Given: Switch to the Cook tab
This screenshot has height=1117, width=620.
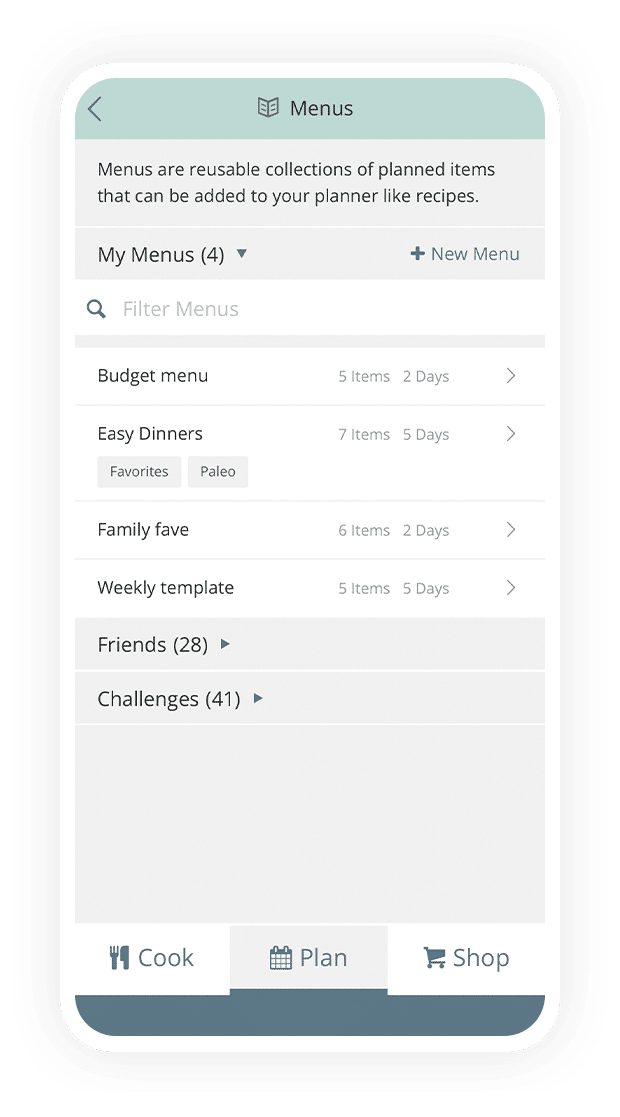Looking at the screenshot, I should coord(152,957).
